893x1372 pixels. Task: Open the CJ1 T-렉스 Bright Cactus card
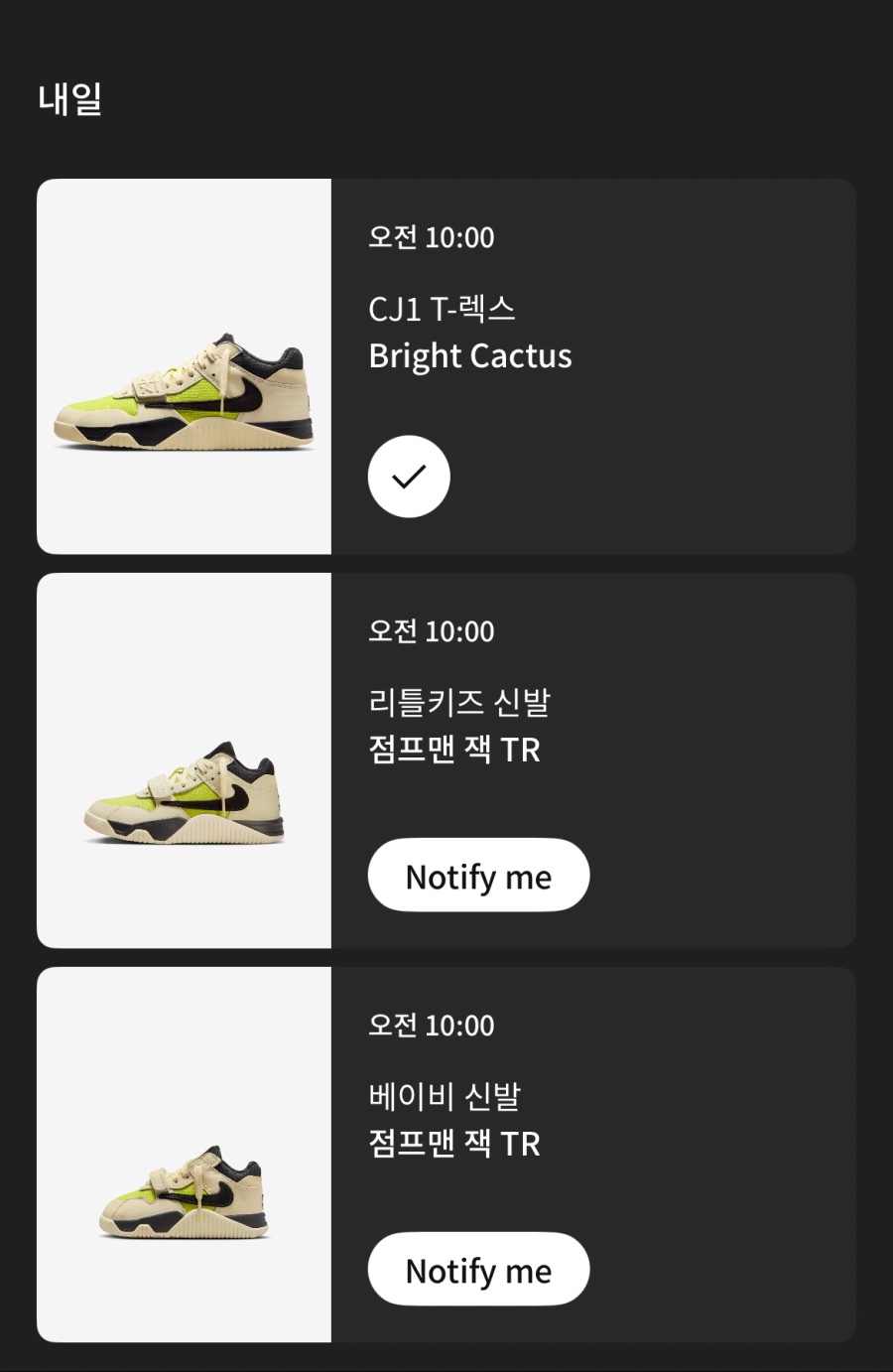click(x=184, y=366)
